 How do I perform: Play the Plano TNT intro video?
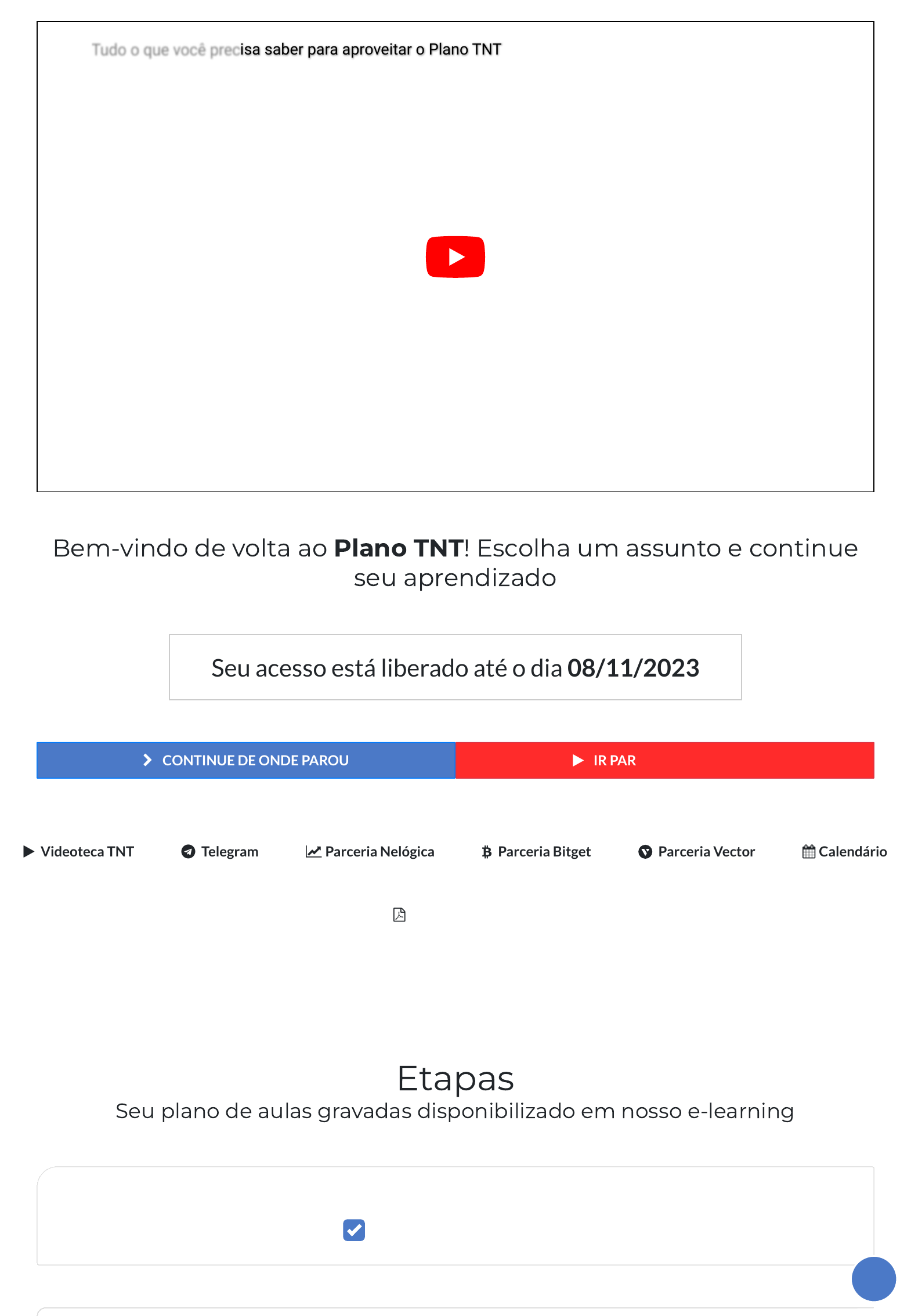pos(455,257)
